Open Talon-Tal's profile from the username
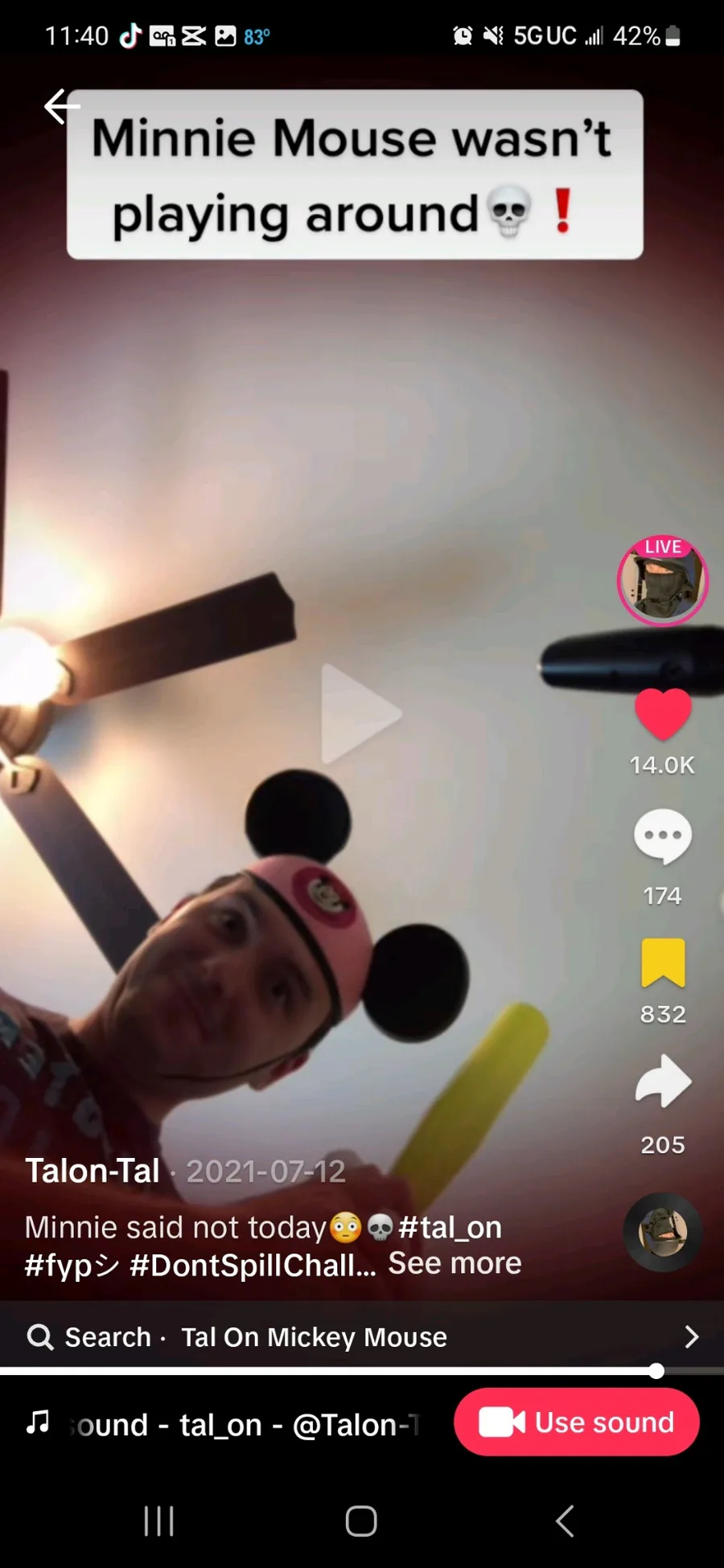The height and width of the screenshot is (1568, 724). (x=93, y=1171)
